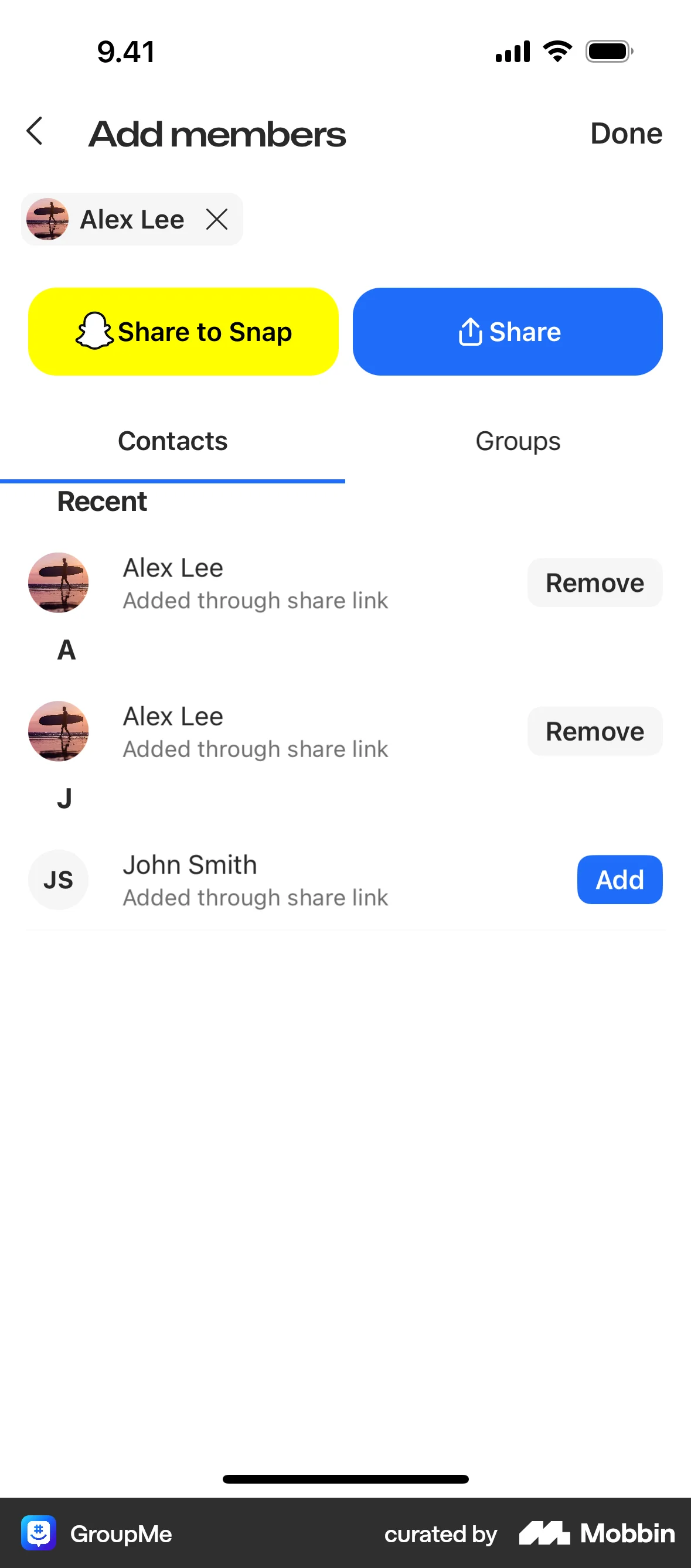Image resolution: width=691 pixels, height=1568 pixels.
Task: Tap the Share to Snap button
Action: pos(183,331)
